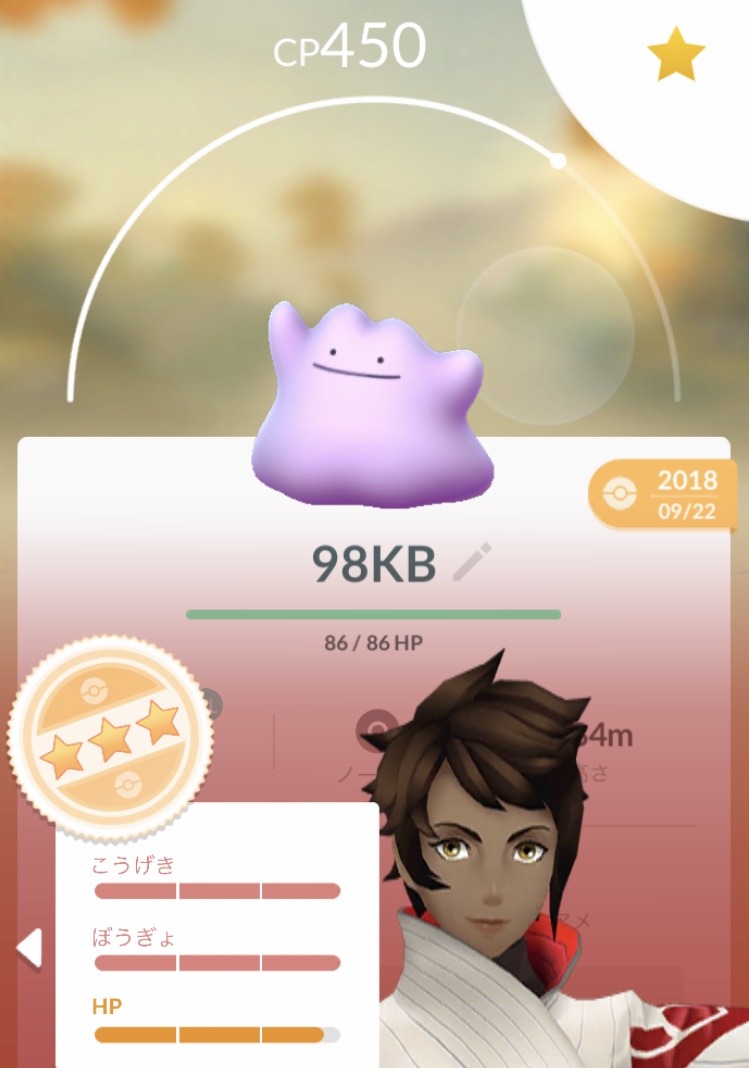Open the 2018 09/22 caught date badge
Viewport: 749px width, 1068px height.
668,494
